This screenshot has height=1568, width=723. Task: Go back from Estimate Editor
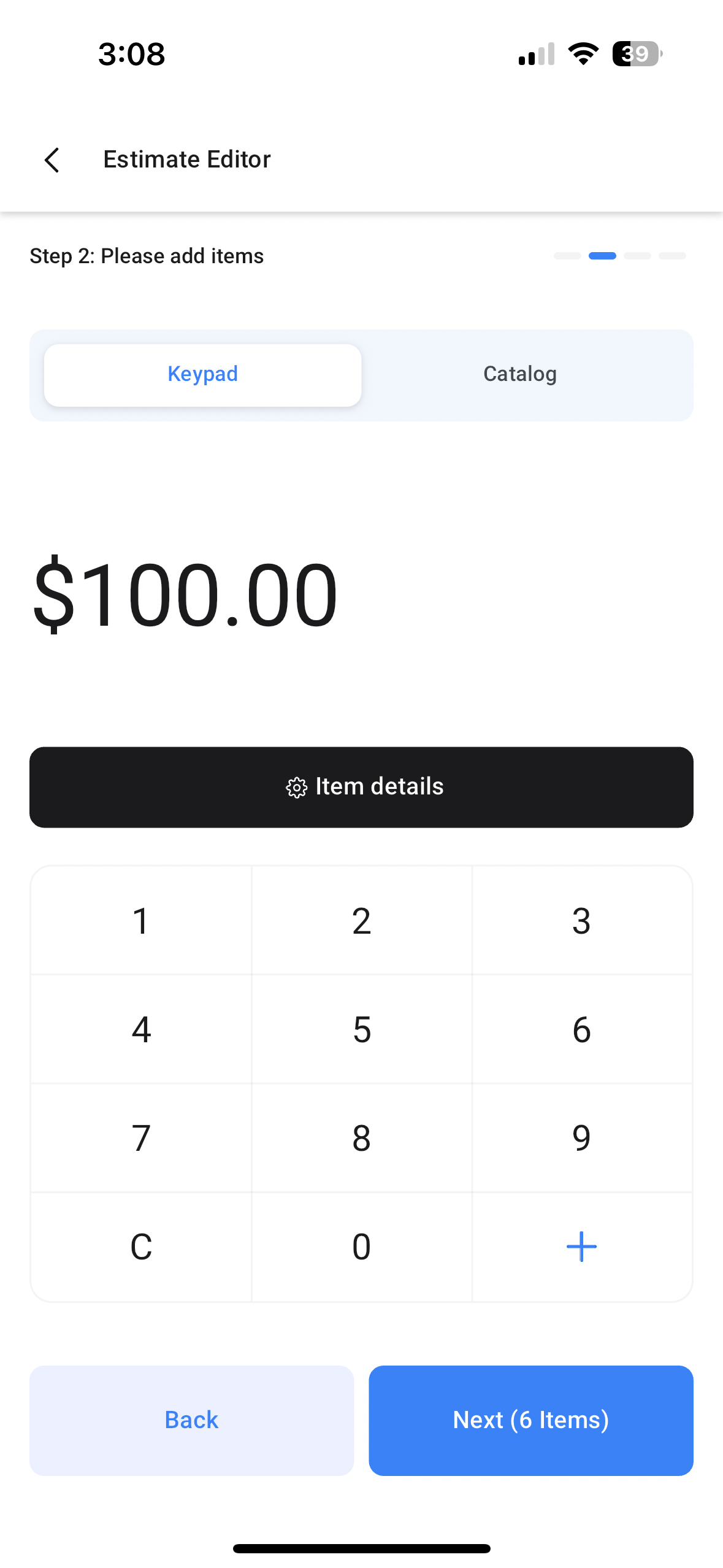coord(53,160)
